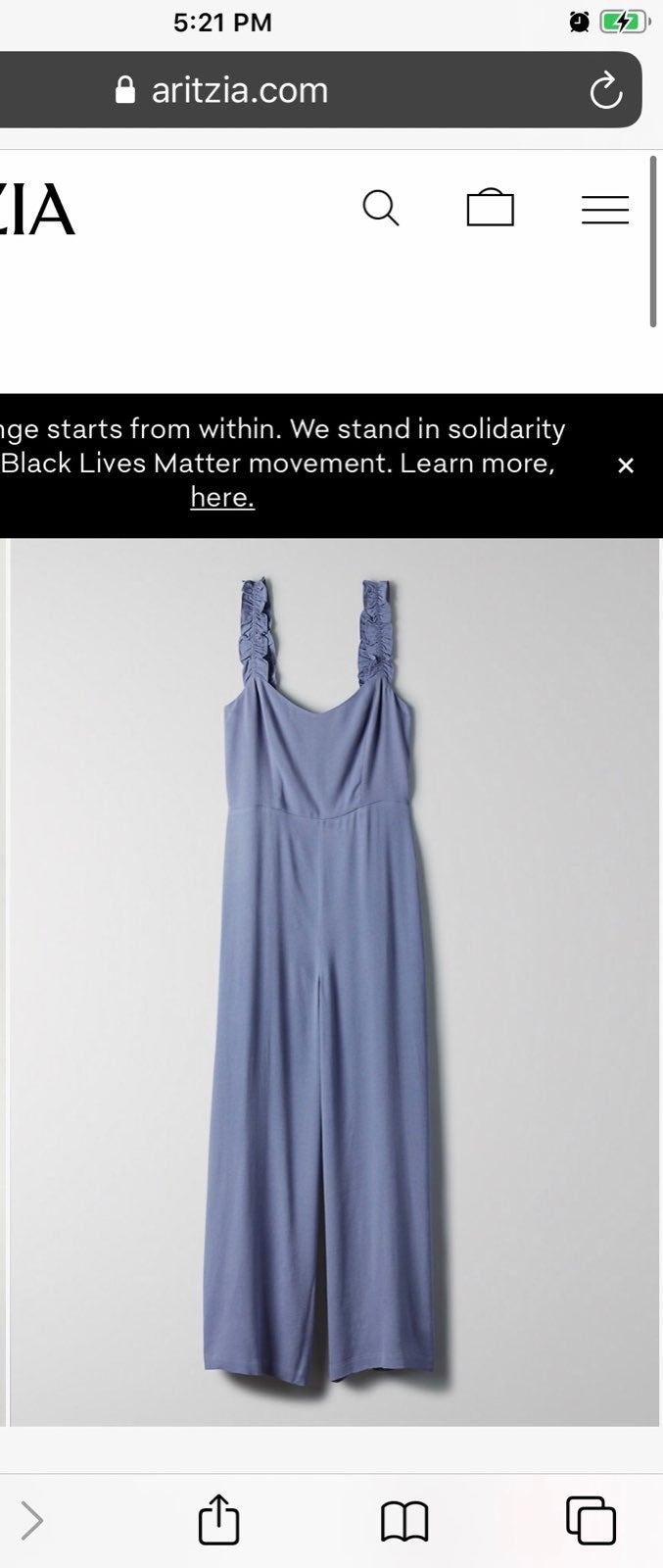Screen dimensions: 663x1568
Task: Open the shopping bag
Action: (490, 208)
